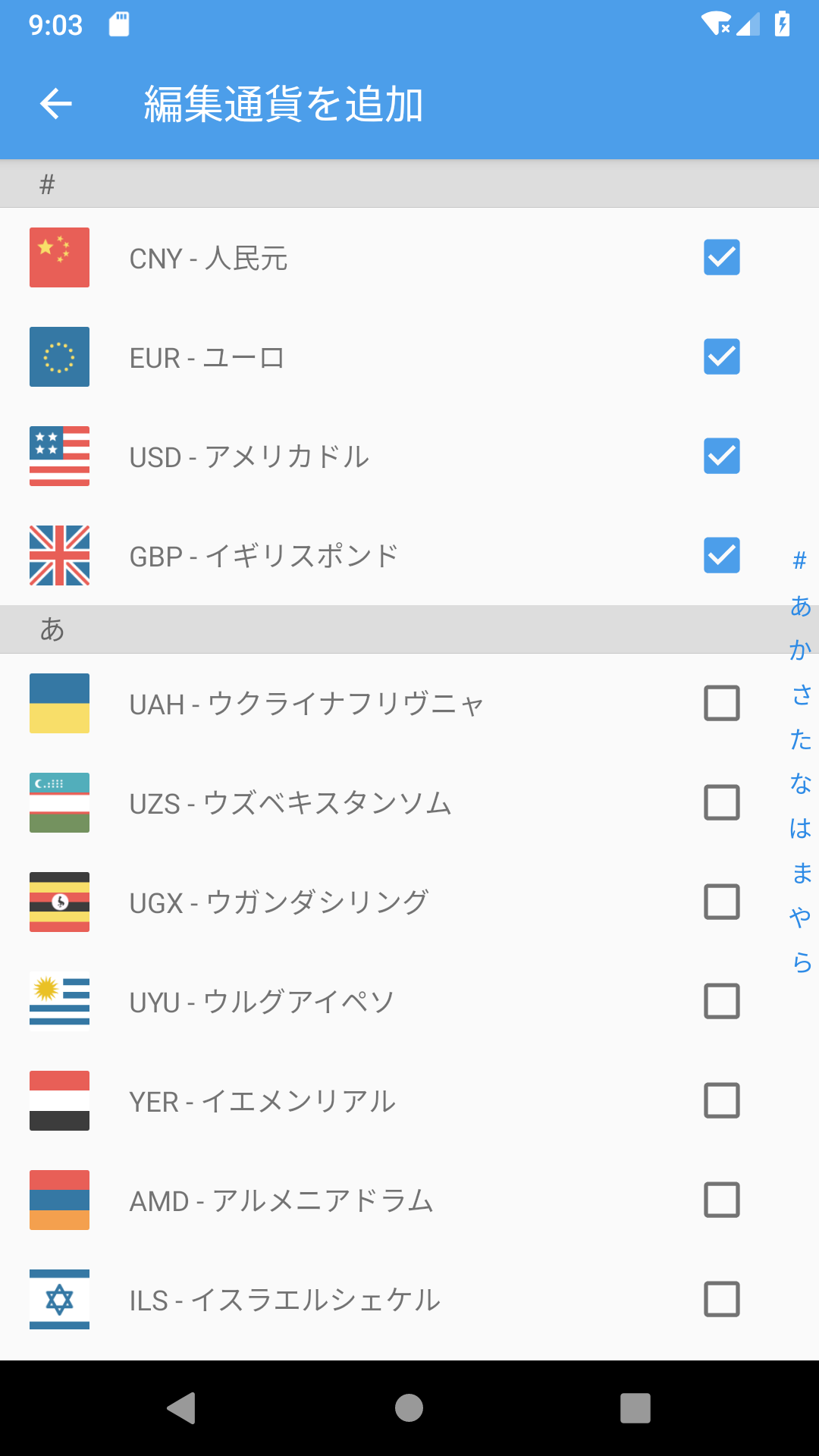Tap the Uganda flag icon beside UGX
Viewport: 819px width, 1456px height.
click(x=59, y=902)
